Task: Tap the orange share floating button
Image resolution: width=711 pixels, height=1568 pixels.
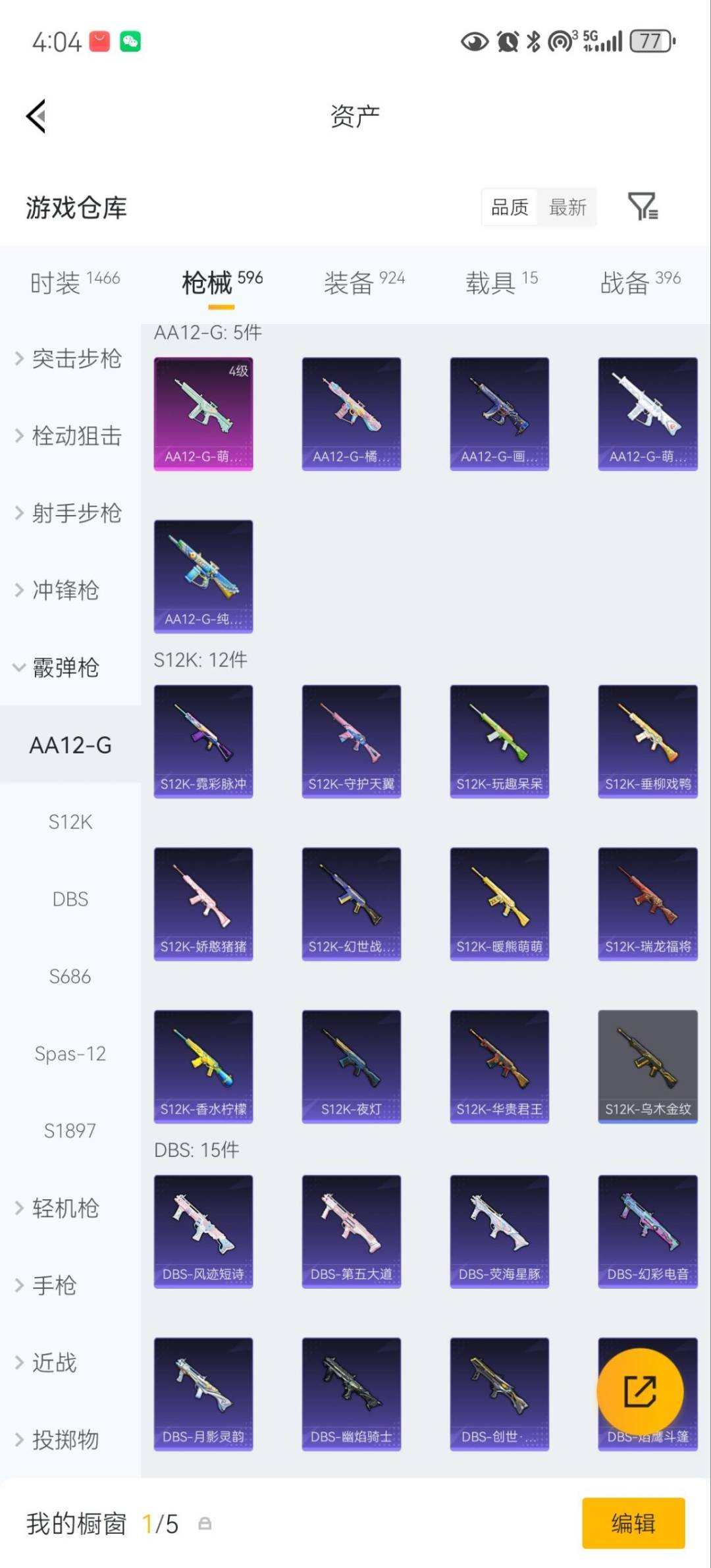Action: coord(640,1392)
